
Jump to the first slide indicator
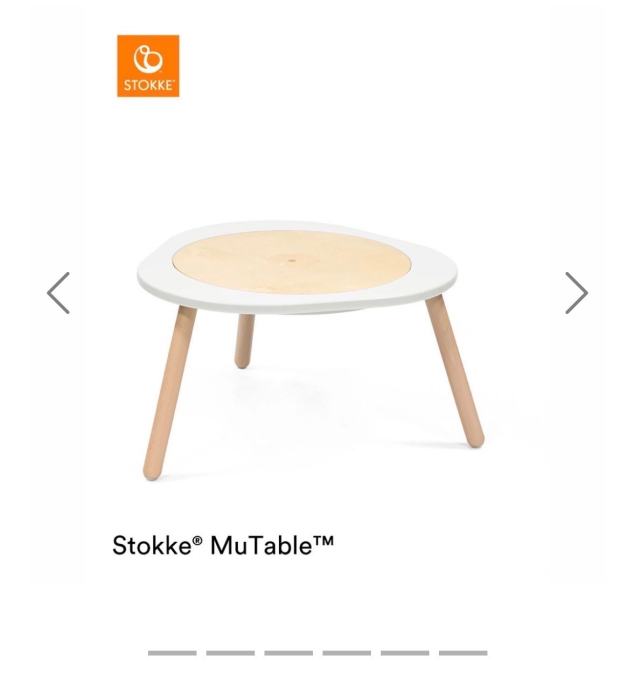[x=172, y=653]
